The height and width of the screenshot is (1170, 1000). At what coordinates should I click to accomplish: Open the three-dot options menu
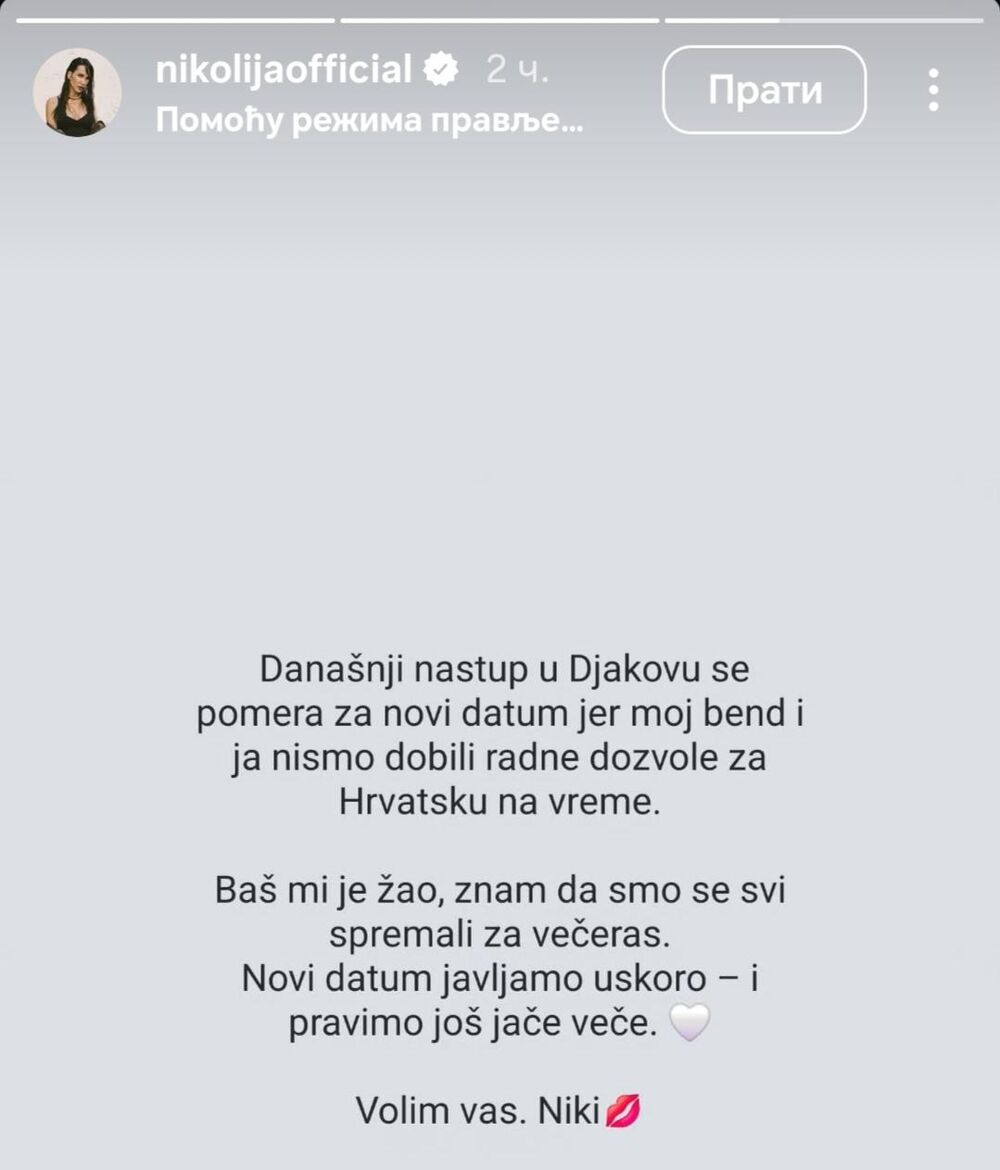tap(932, 90)
